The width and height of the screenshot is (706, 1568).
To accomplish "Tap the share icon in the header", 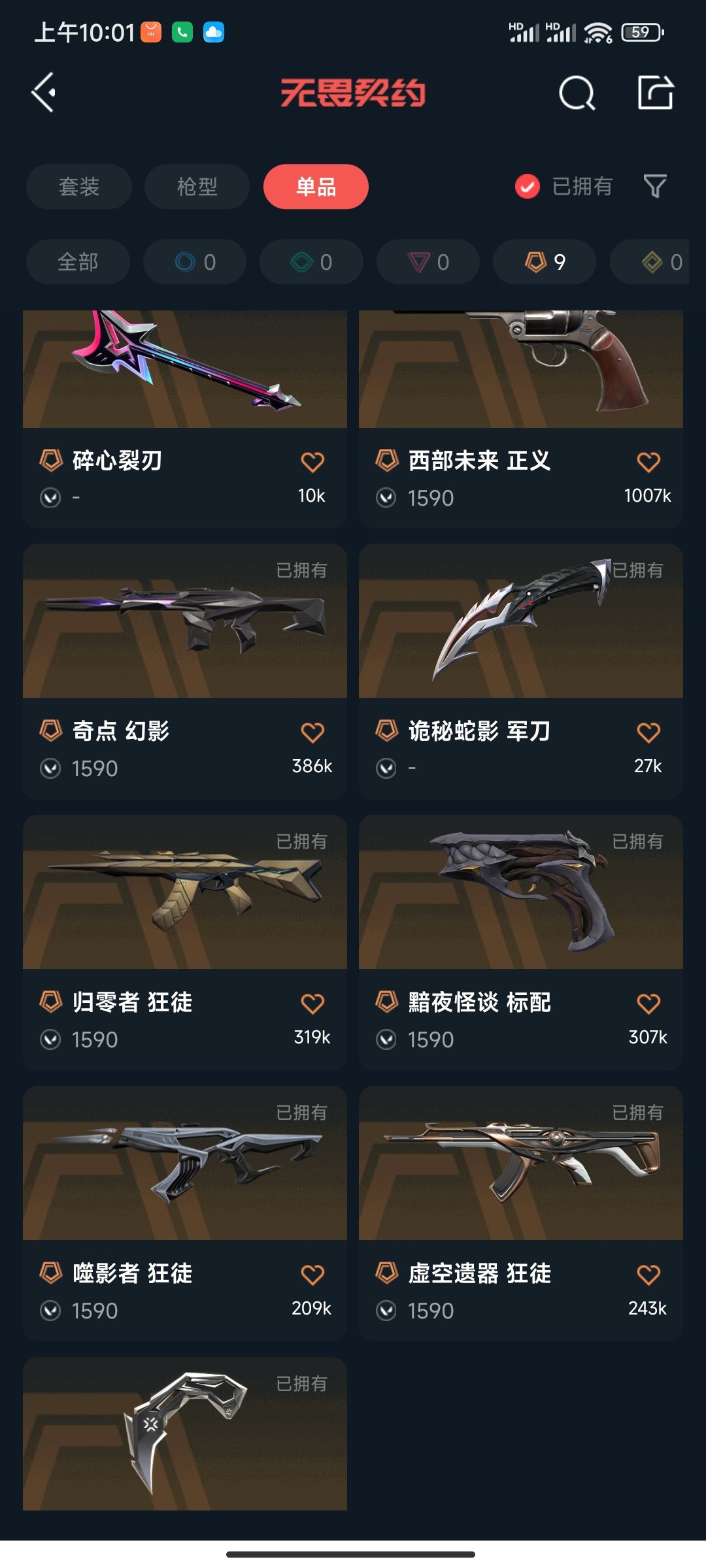I will click(655, 93).
